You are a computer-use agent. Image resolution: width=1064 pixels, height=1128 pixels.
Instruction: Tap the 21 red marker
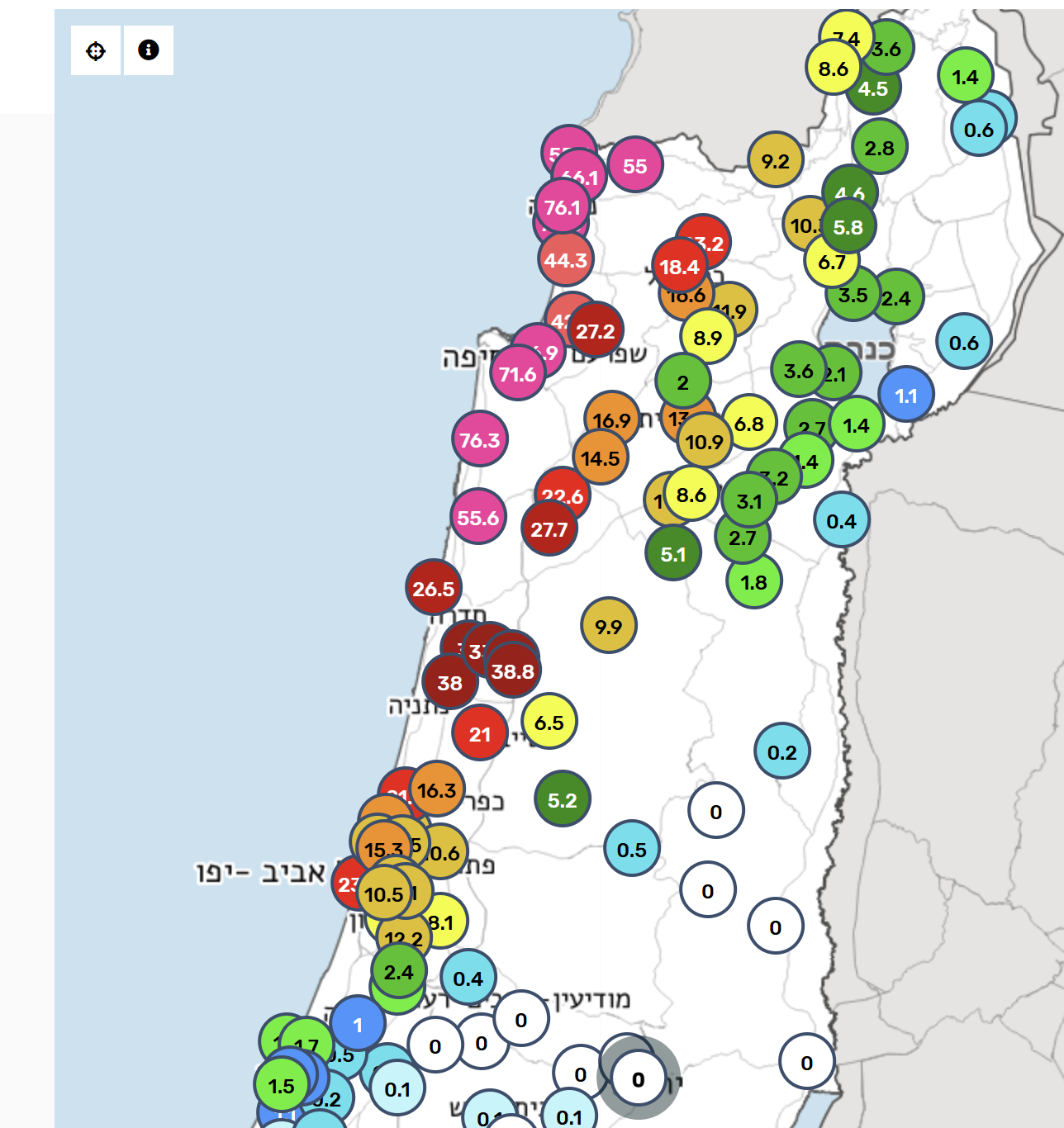point(480,734)
